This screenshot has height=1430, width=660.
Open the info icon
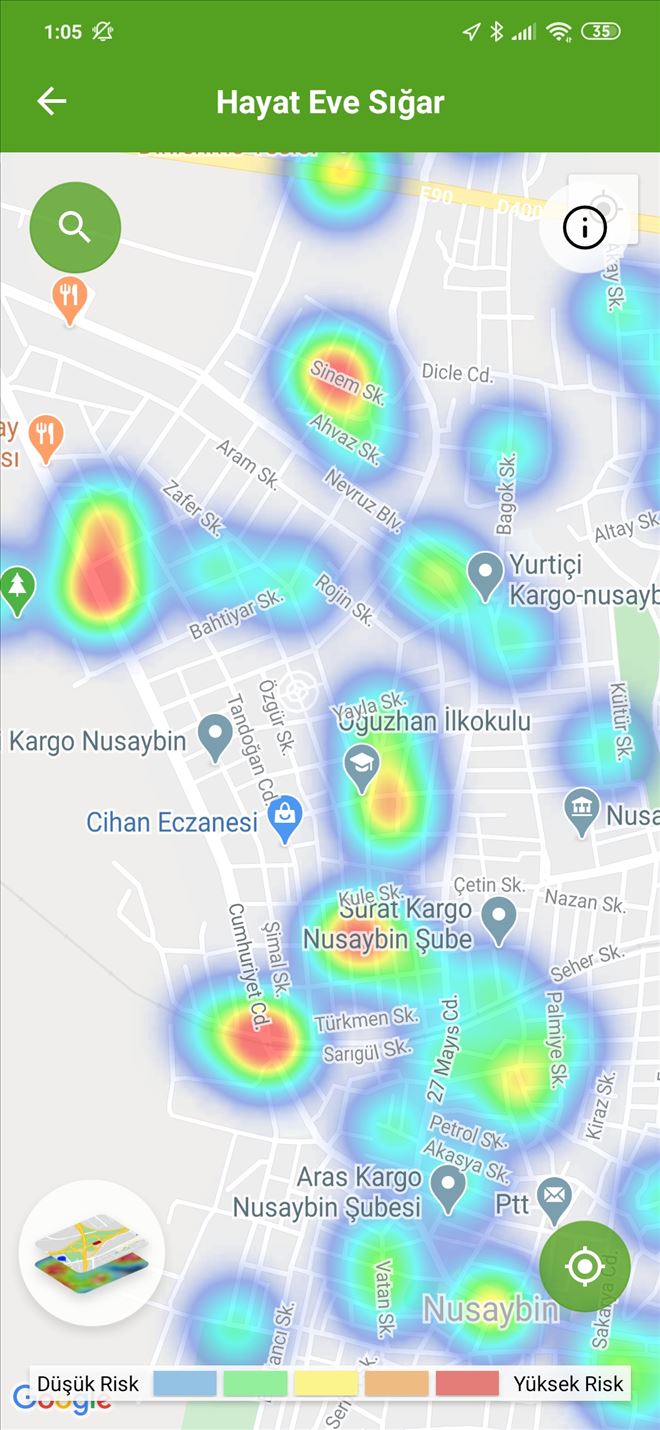[x=585, y=228]
